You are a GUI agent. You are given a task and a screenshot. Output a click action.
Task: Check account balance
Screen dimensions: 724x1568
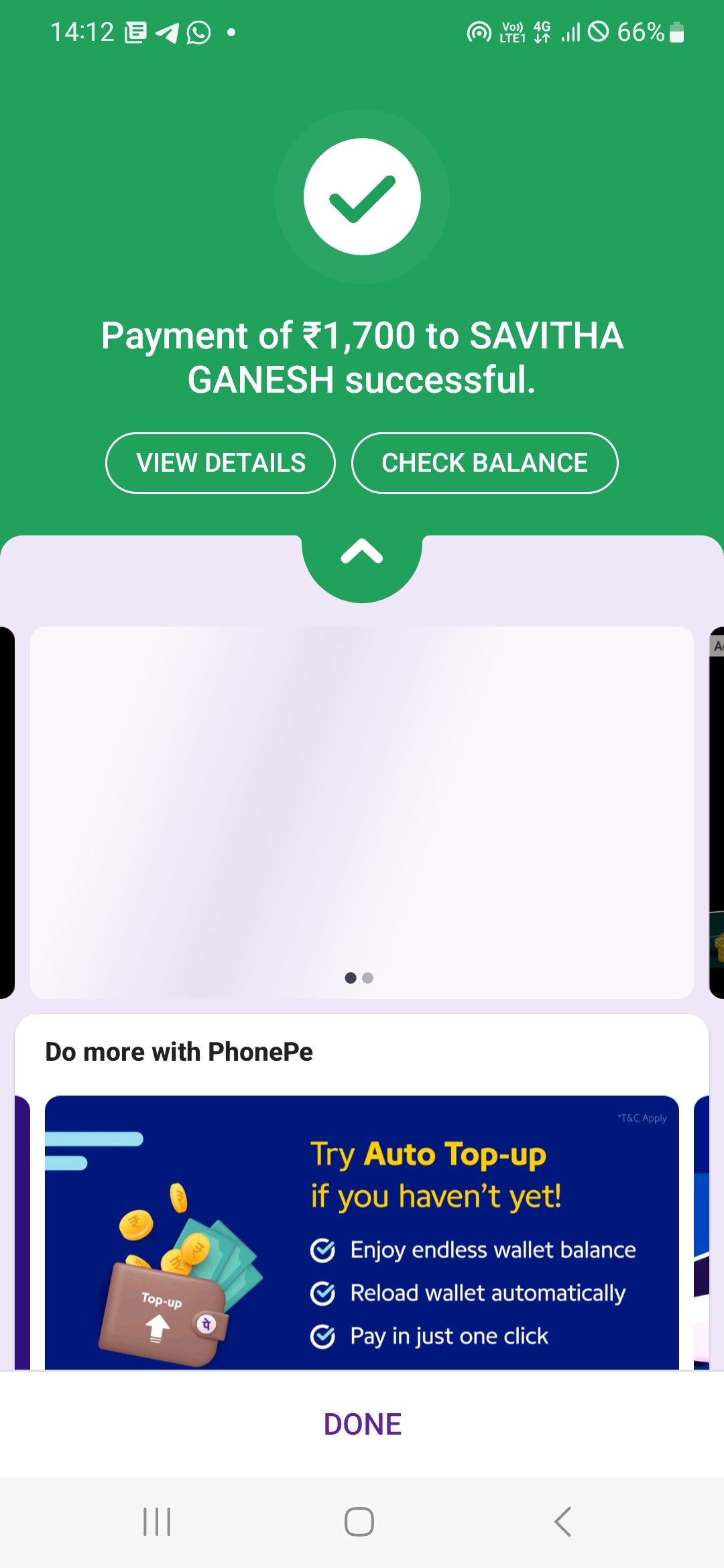coord(485,463)
